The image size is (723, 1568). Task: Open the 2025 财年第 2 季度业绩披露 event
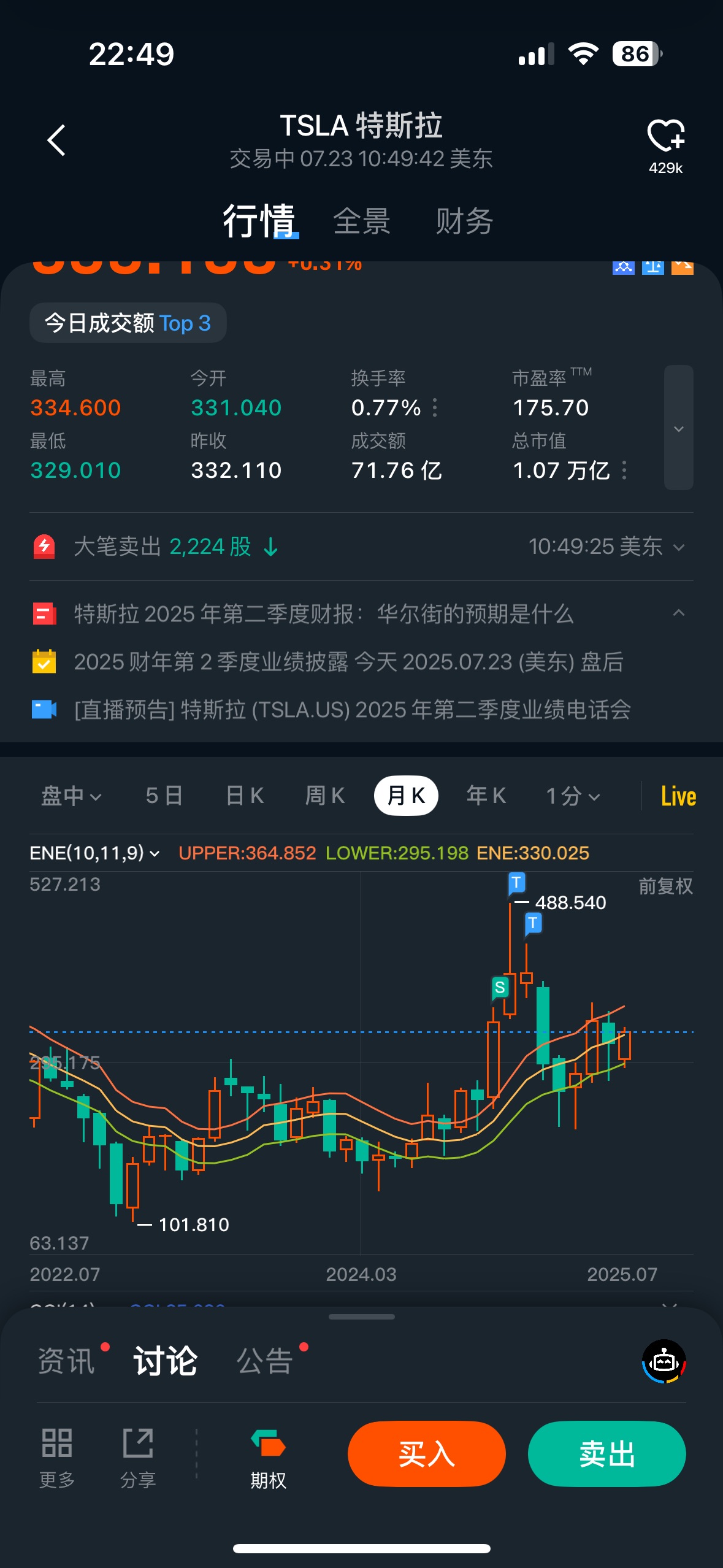tap(348, 662)
